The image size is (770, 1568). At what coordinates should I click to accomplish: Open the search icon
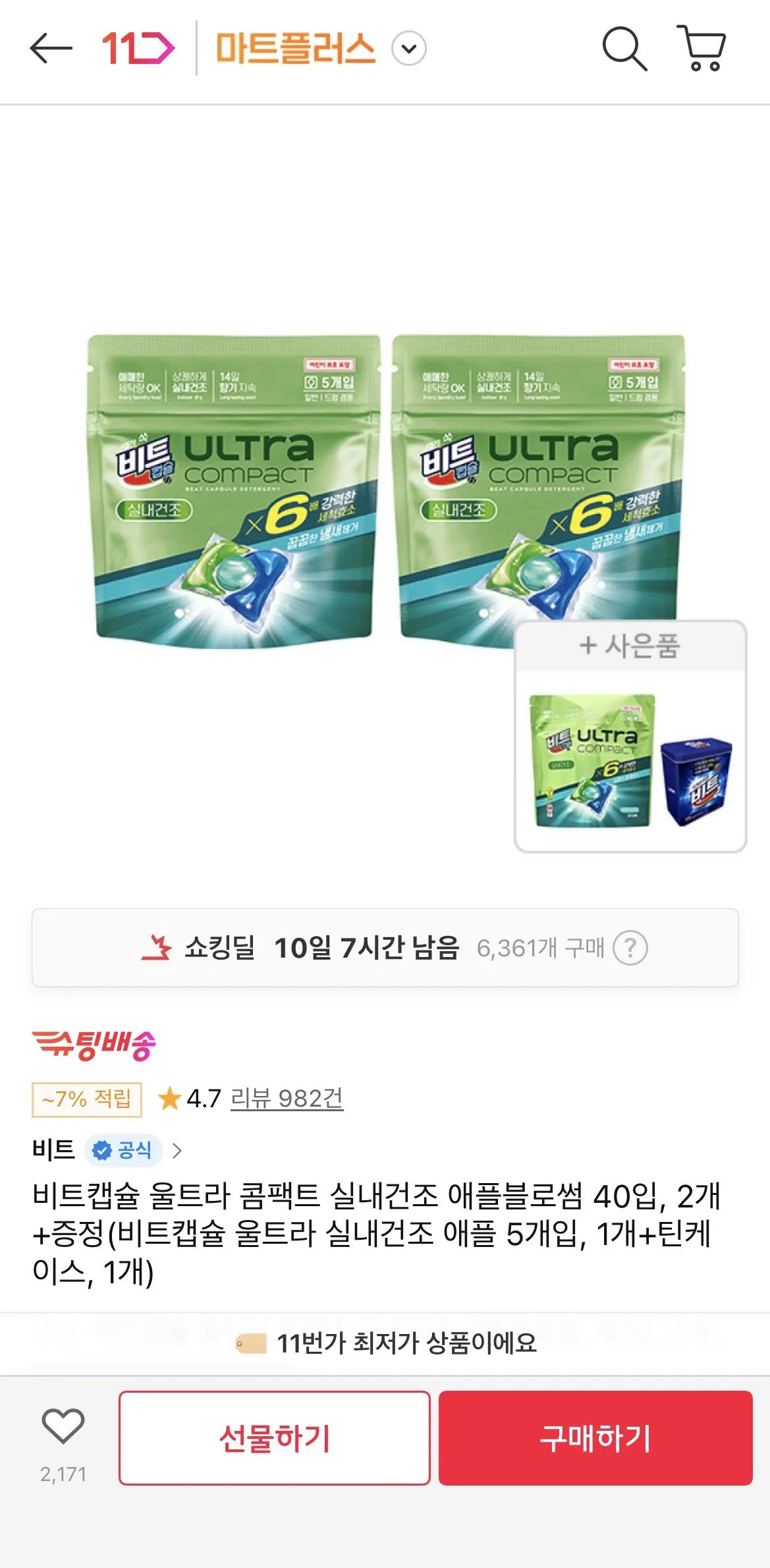click(x=623, y=48)
